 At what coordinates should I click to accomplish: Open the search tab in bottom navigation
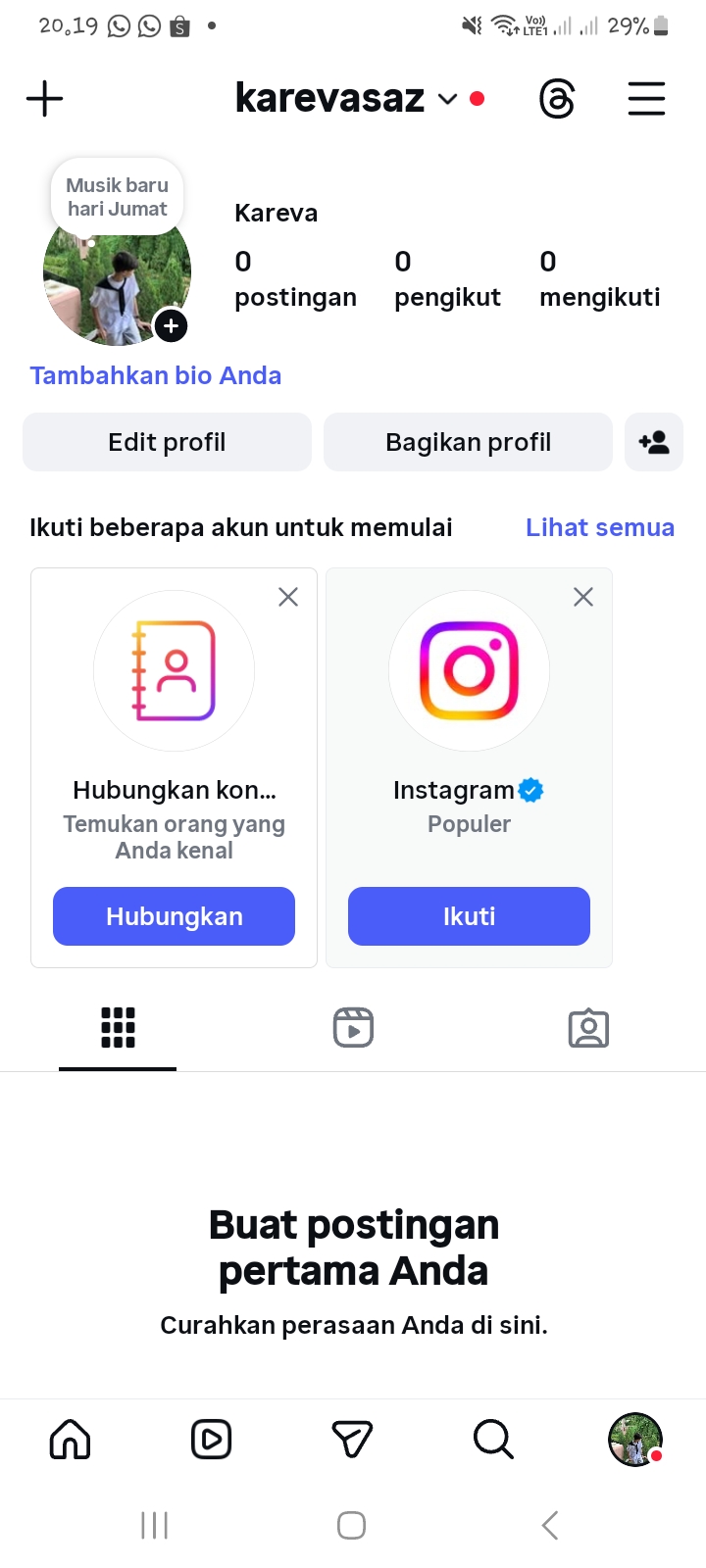(x=493, y=1440)
